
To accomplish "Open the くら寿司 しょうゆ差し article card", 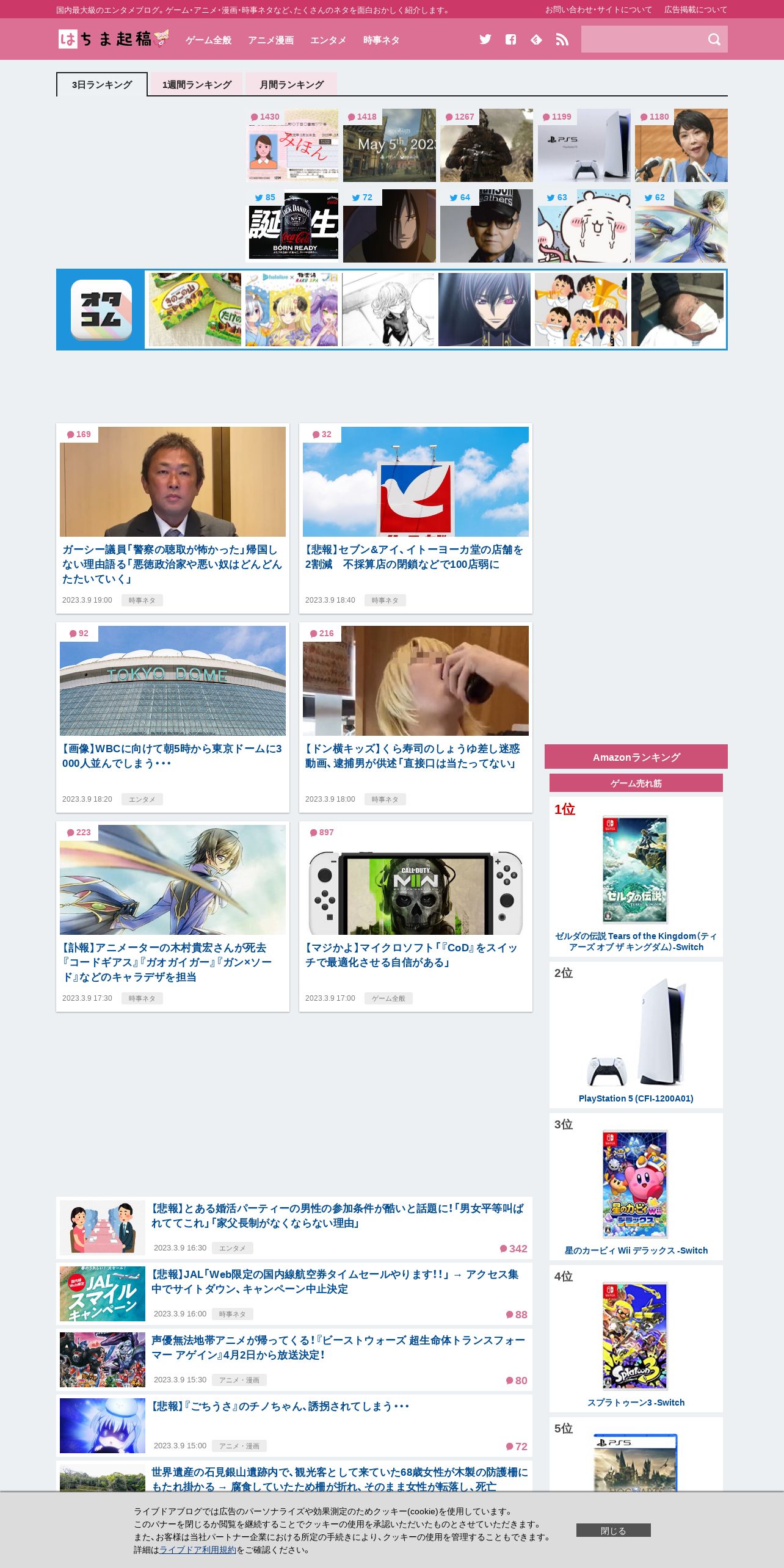I will (x=416, y=717).
